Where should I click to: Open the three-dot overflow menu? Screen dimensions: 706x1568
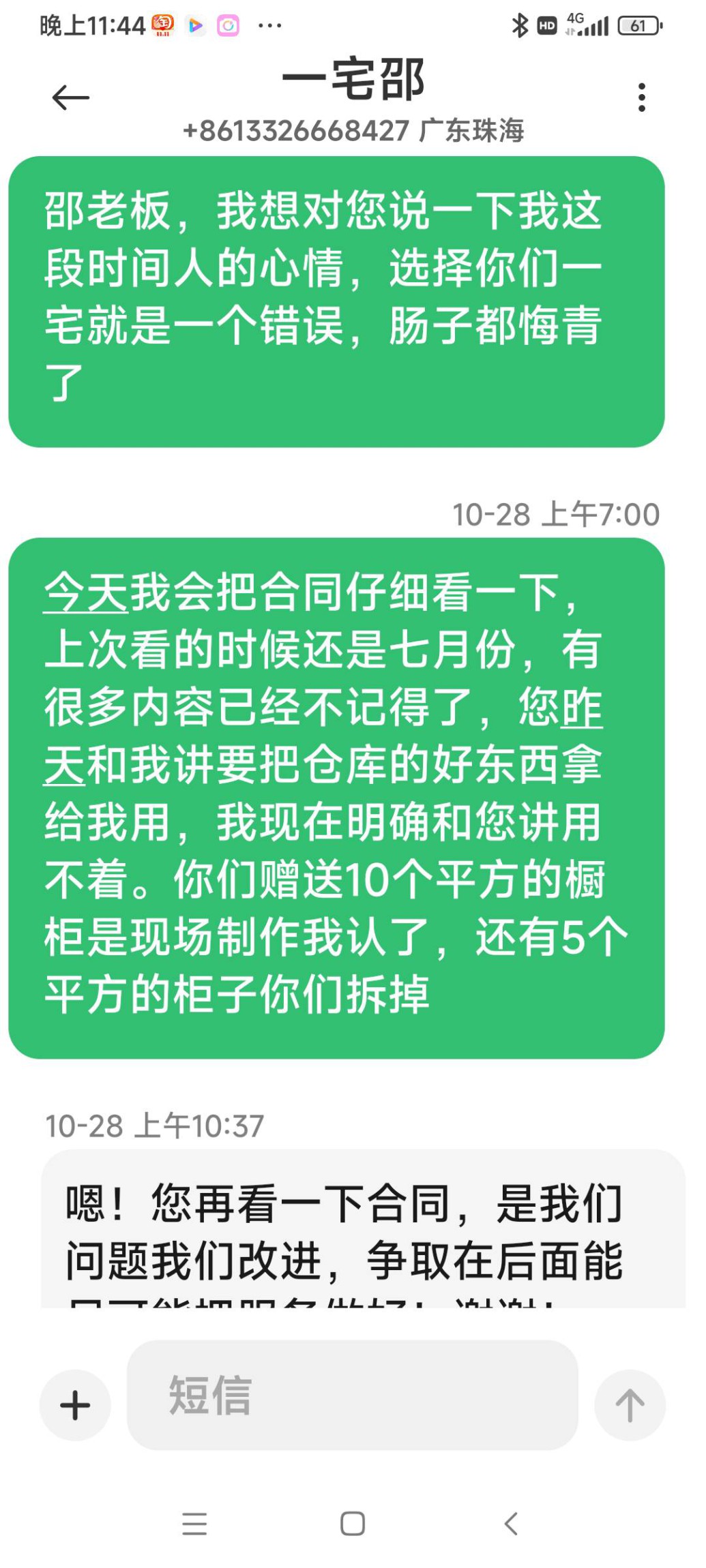[641, 97]
